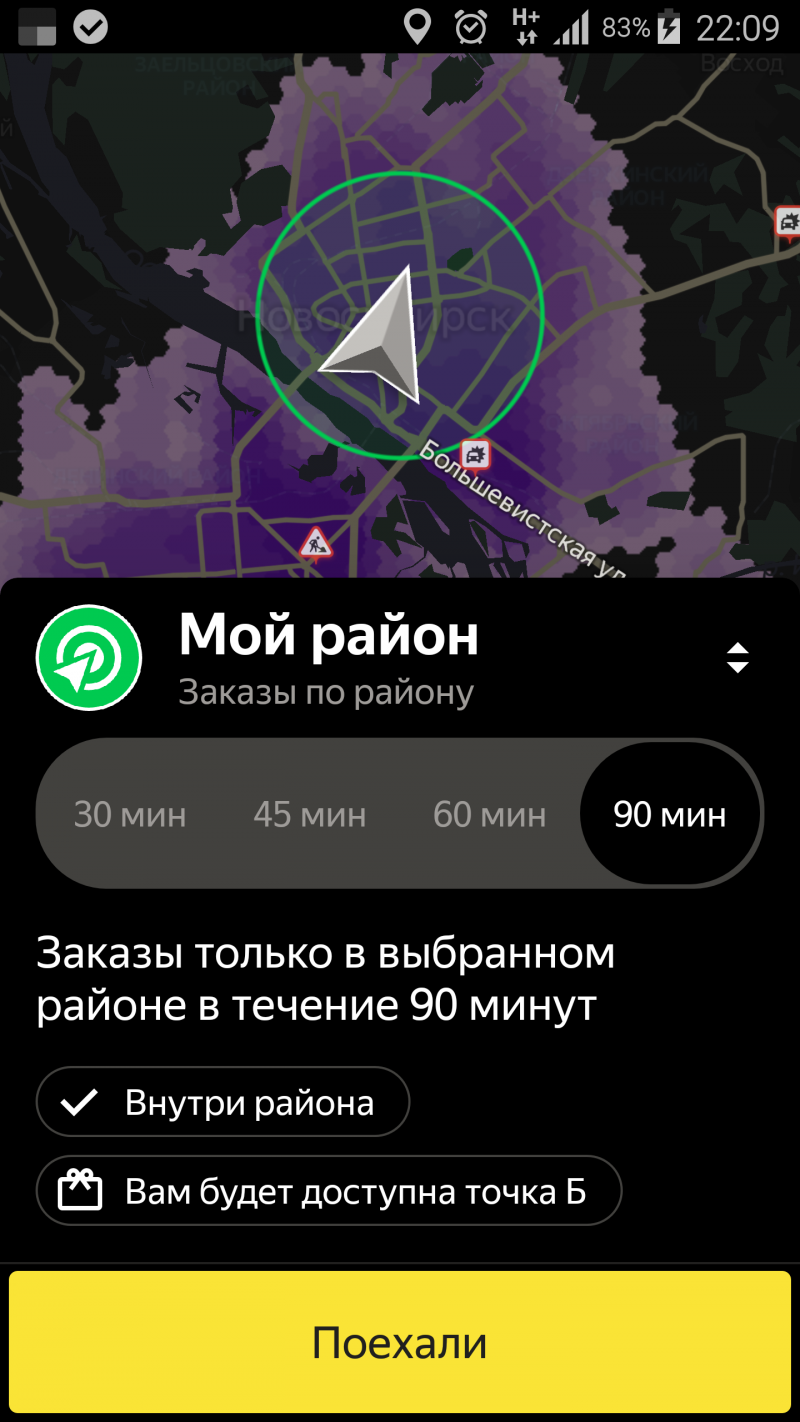The height and width of the screenshot is (1422, 800).
Task: Select the 90 мин segment
Action: 670,815
